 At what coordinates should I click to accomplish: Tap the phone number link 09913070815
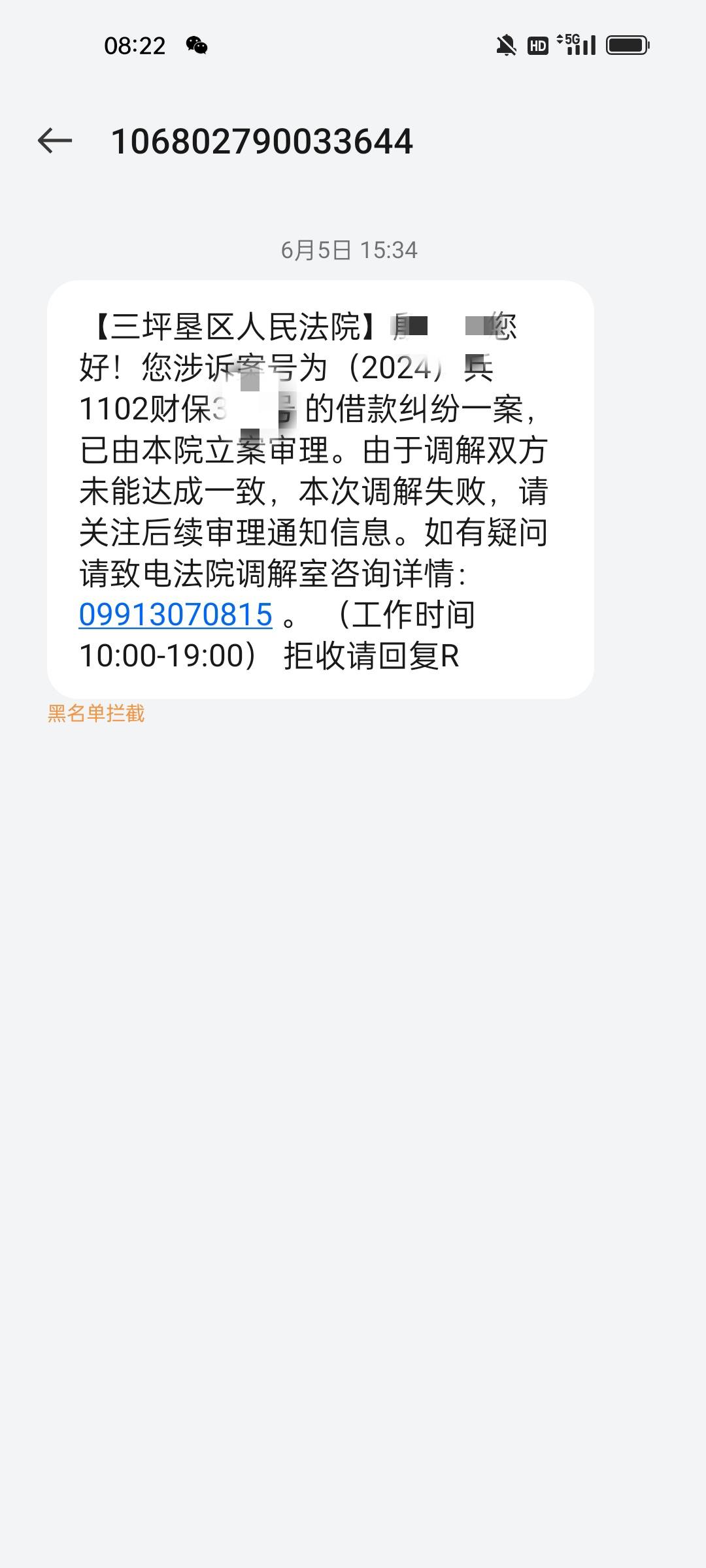pos(175,615)
